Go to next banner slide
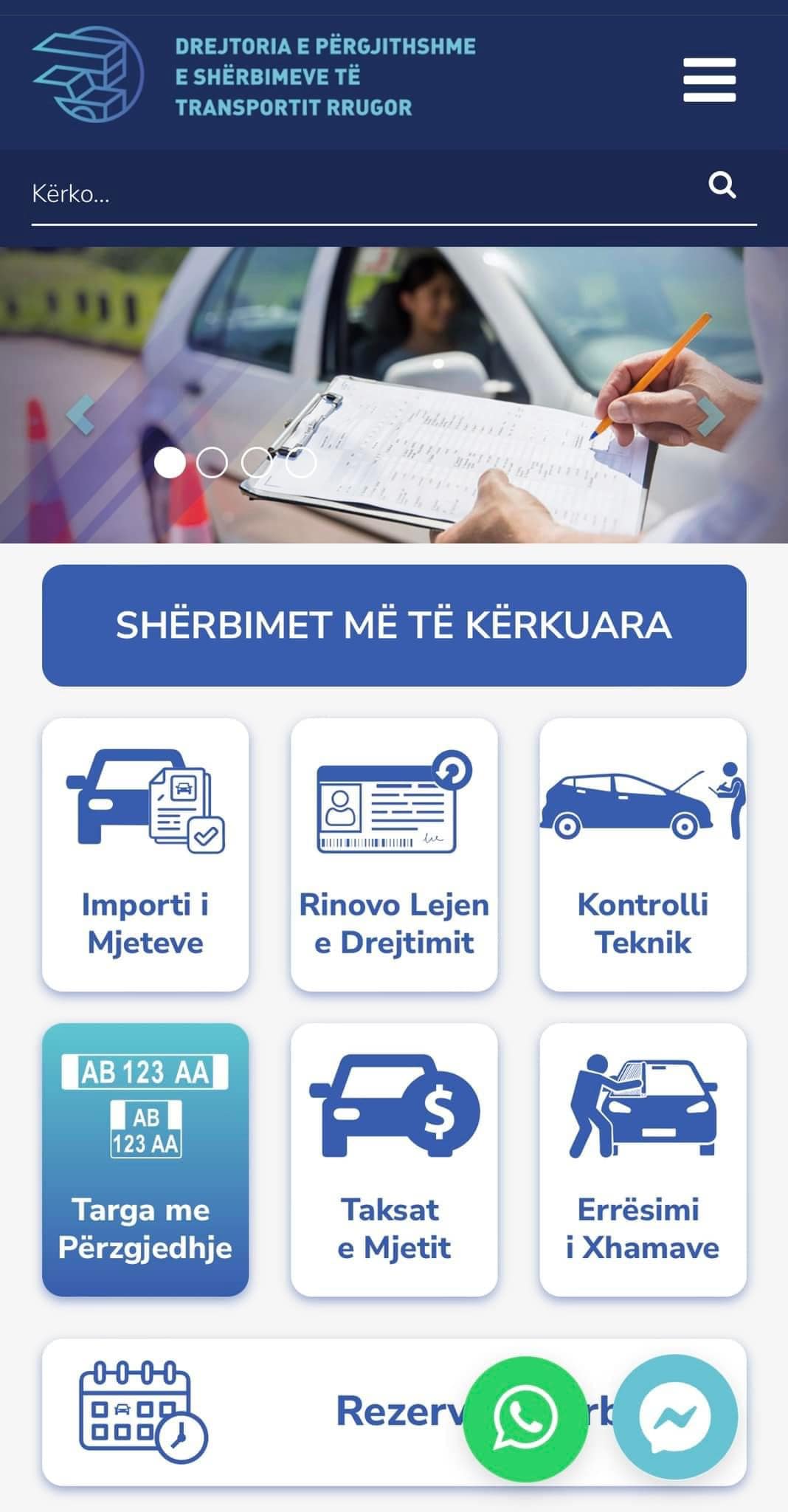 (711, 416)
